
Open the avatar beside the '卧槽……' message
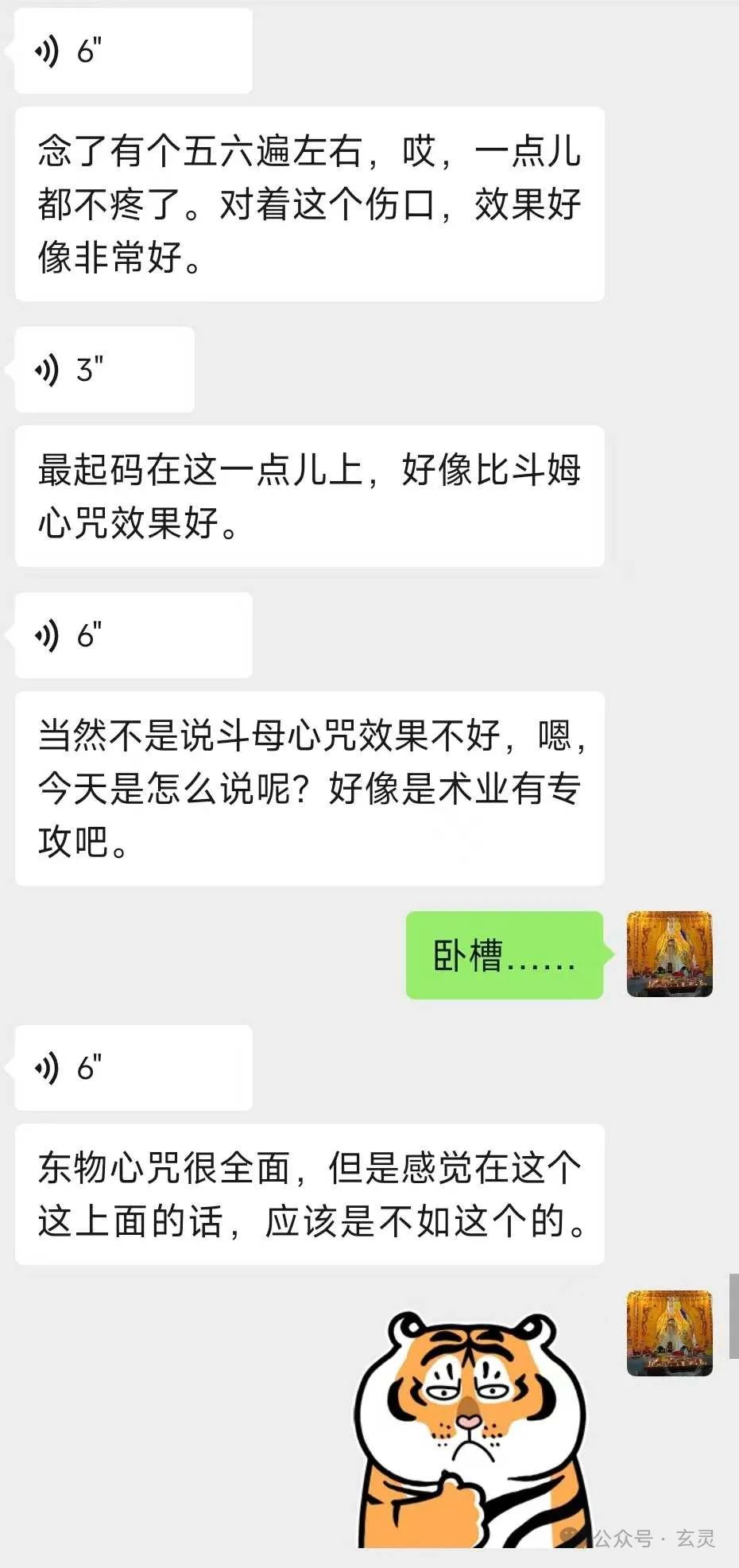(x=669, y=954)
